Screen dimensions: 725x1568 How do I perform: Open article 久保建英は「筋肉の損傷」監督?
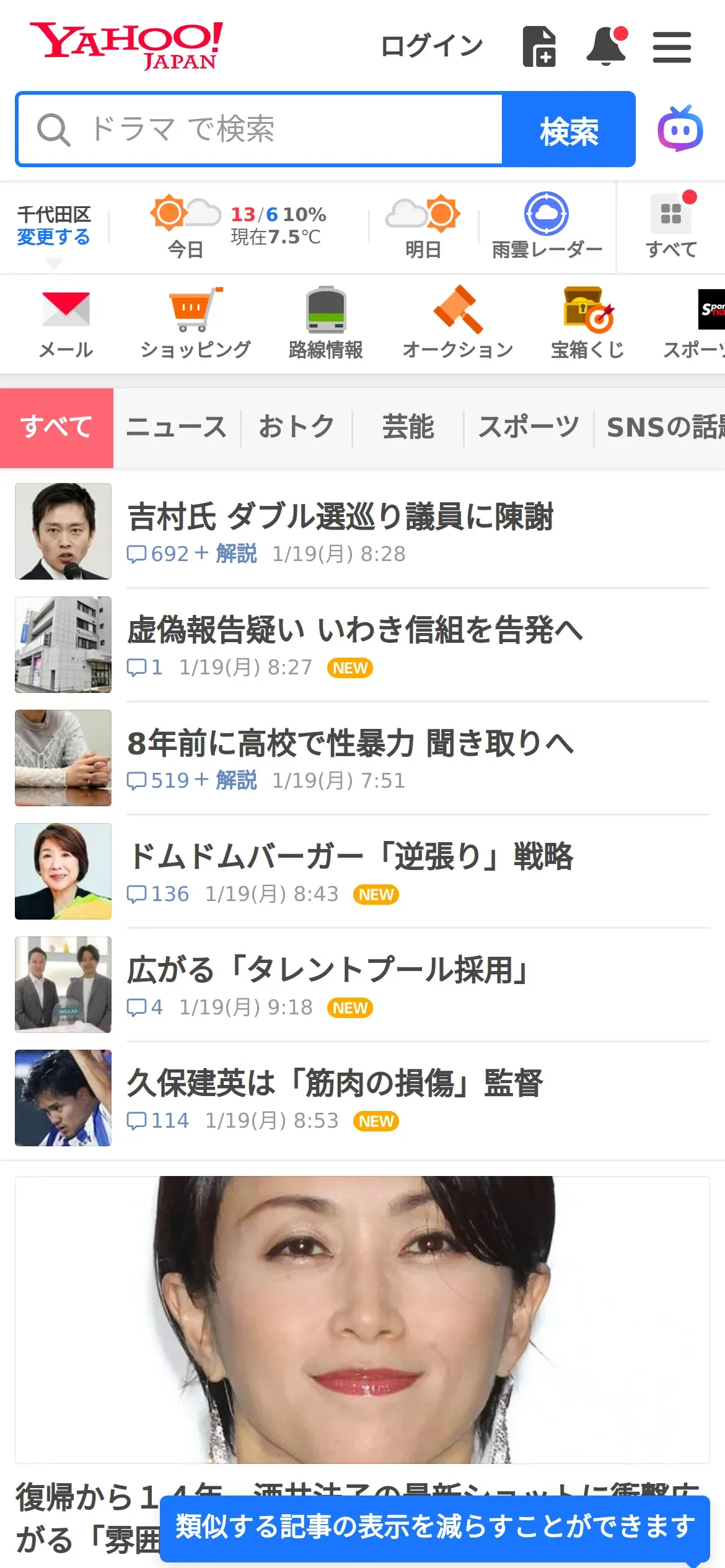(335, 1084)
